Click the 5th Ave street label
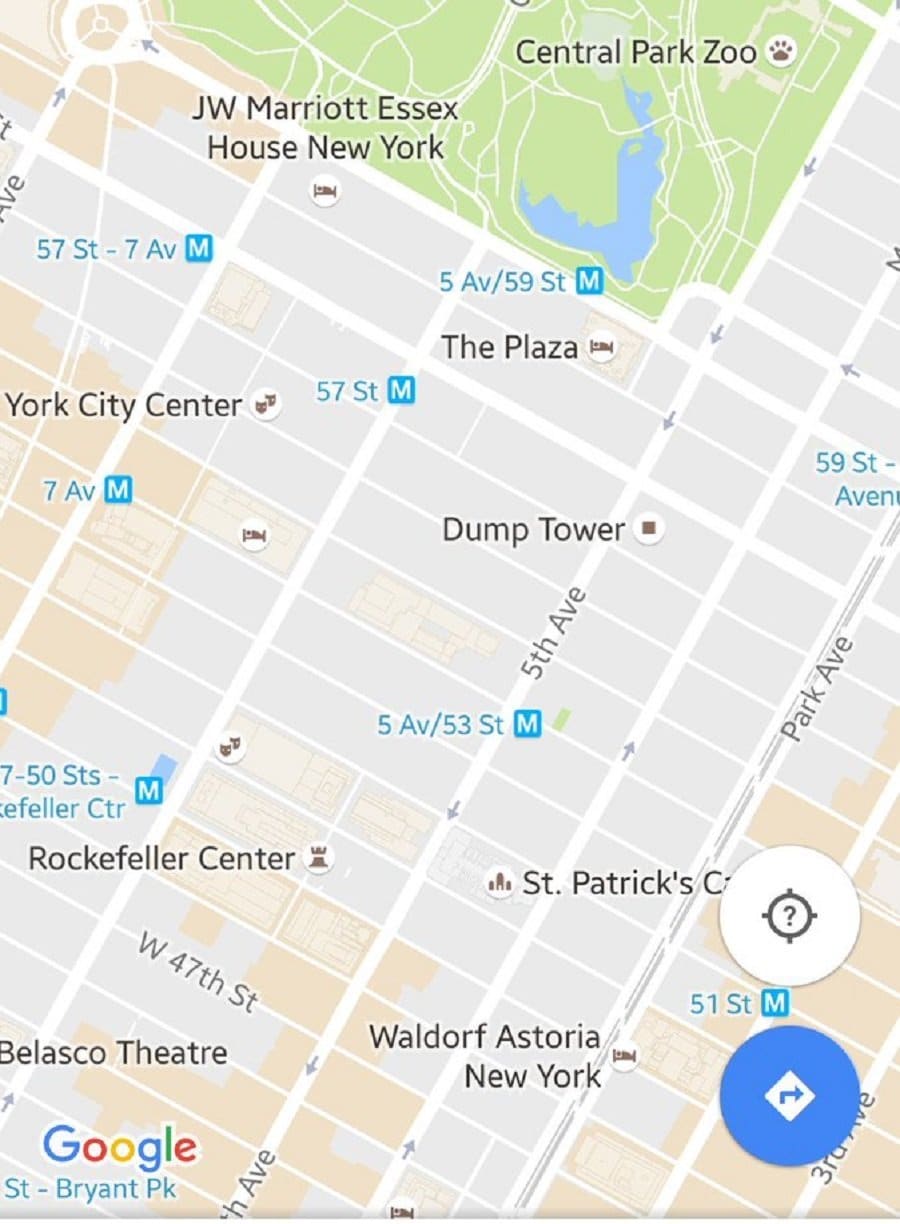 click(x=553, y=632)
